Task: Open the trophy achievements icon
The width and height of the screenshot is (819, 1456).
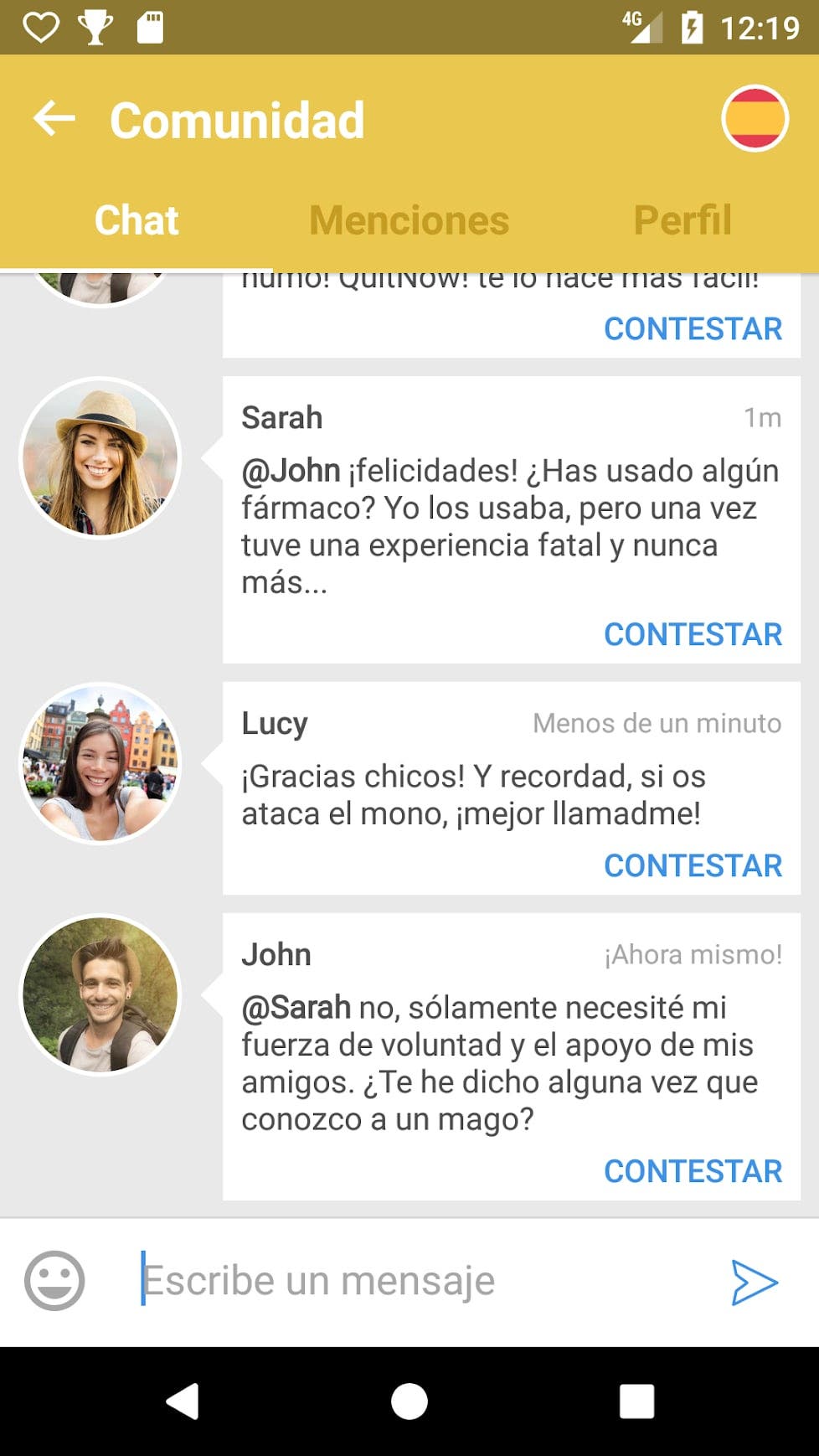Action: click(95, 27)
